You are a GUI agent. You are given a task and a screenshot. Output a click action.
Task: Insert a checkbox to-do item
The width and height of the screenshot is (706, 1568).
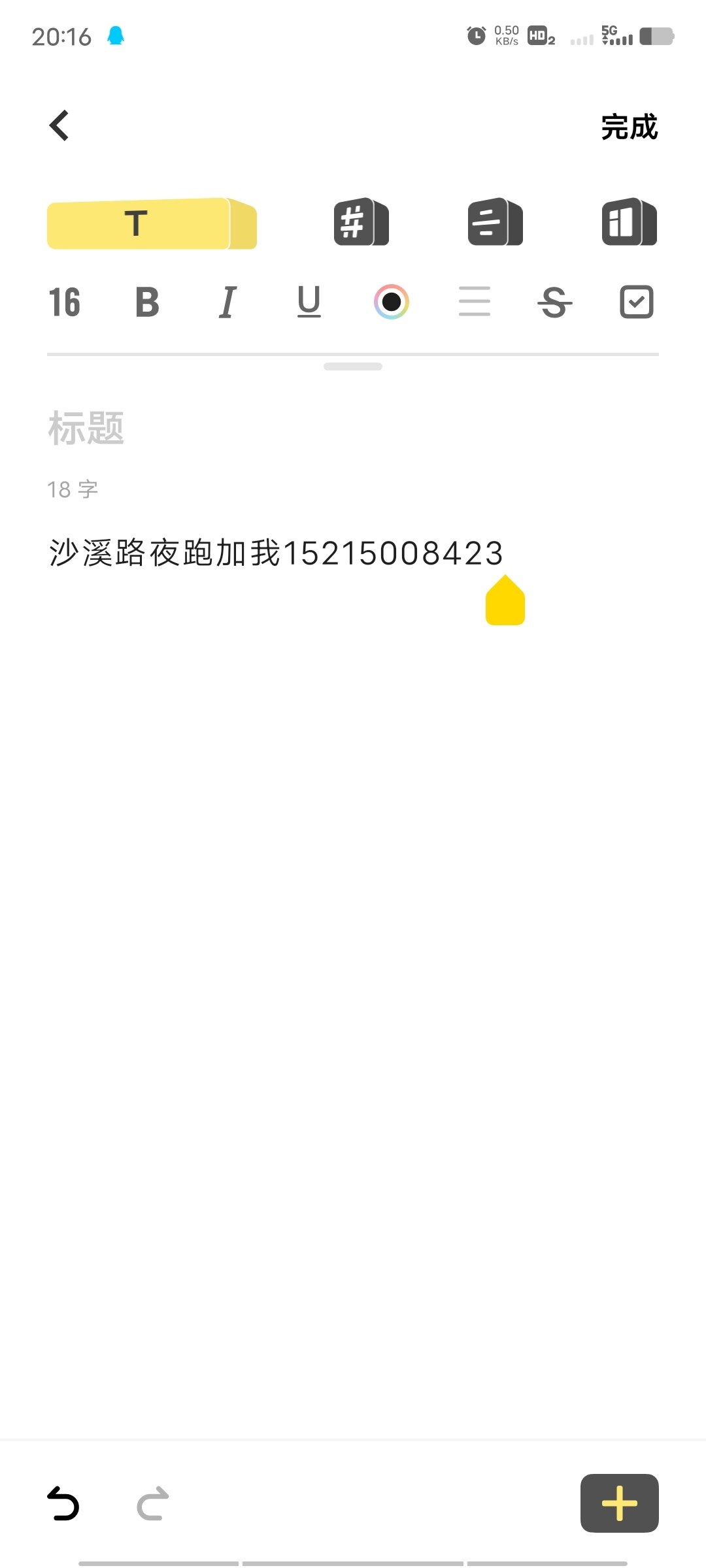coord(637,302)
